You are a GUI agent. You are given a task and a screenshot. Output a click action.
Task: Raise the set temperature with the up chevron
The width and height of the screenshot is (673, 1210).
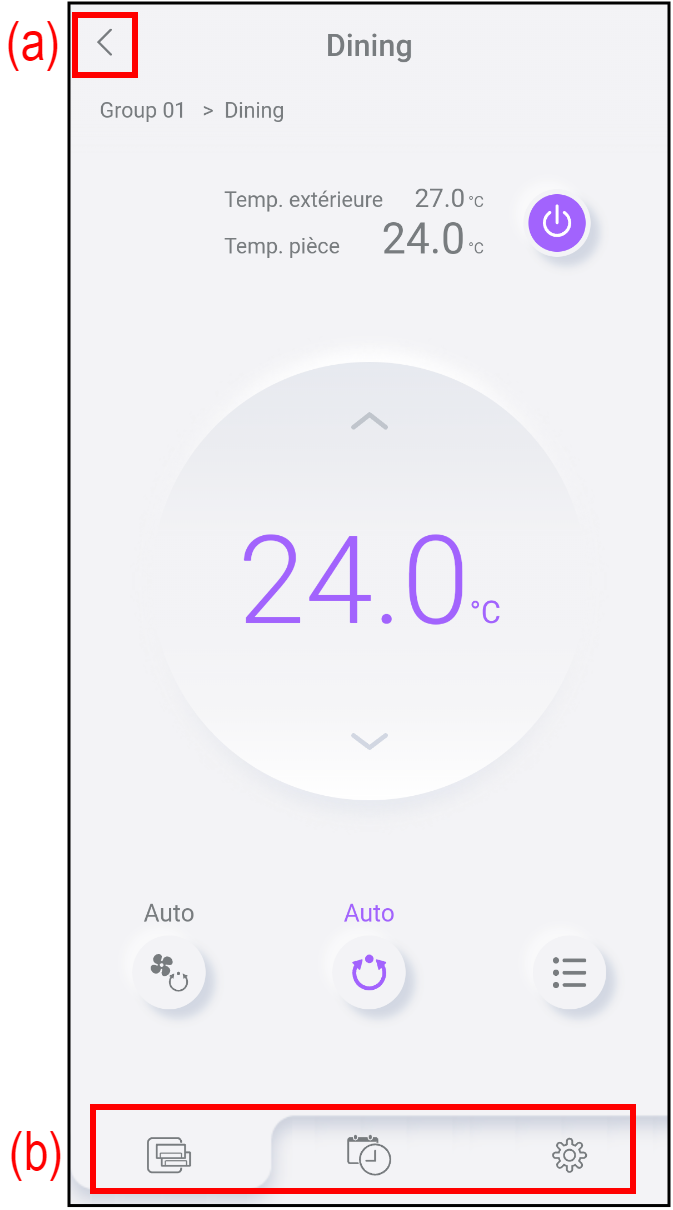pyautogui.click(x=369, y=421)
